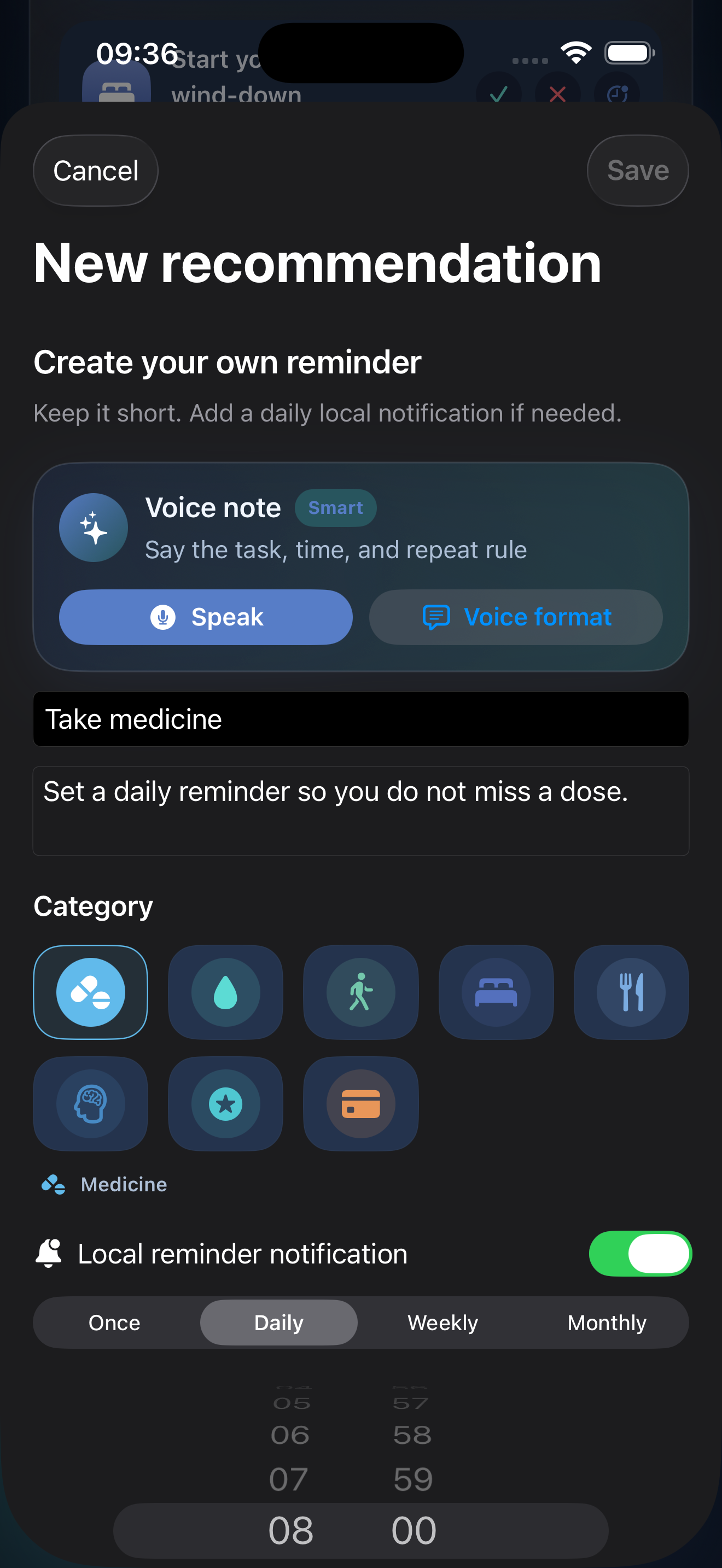This screenshot has width=722, height=1568.
Task: Choose the mental health brain category
Action: click(90, 1104)
